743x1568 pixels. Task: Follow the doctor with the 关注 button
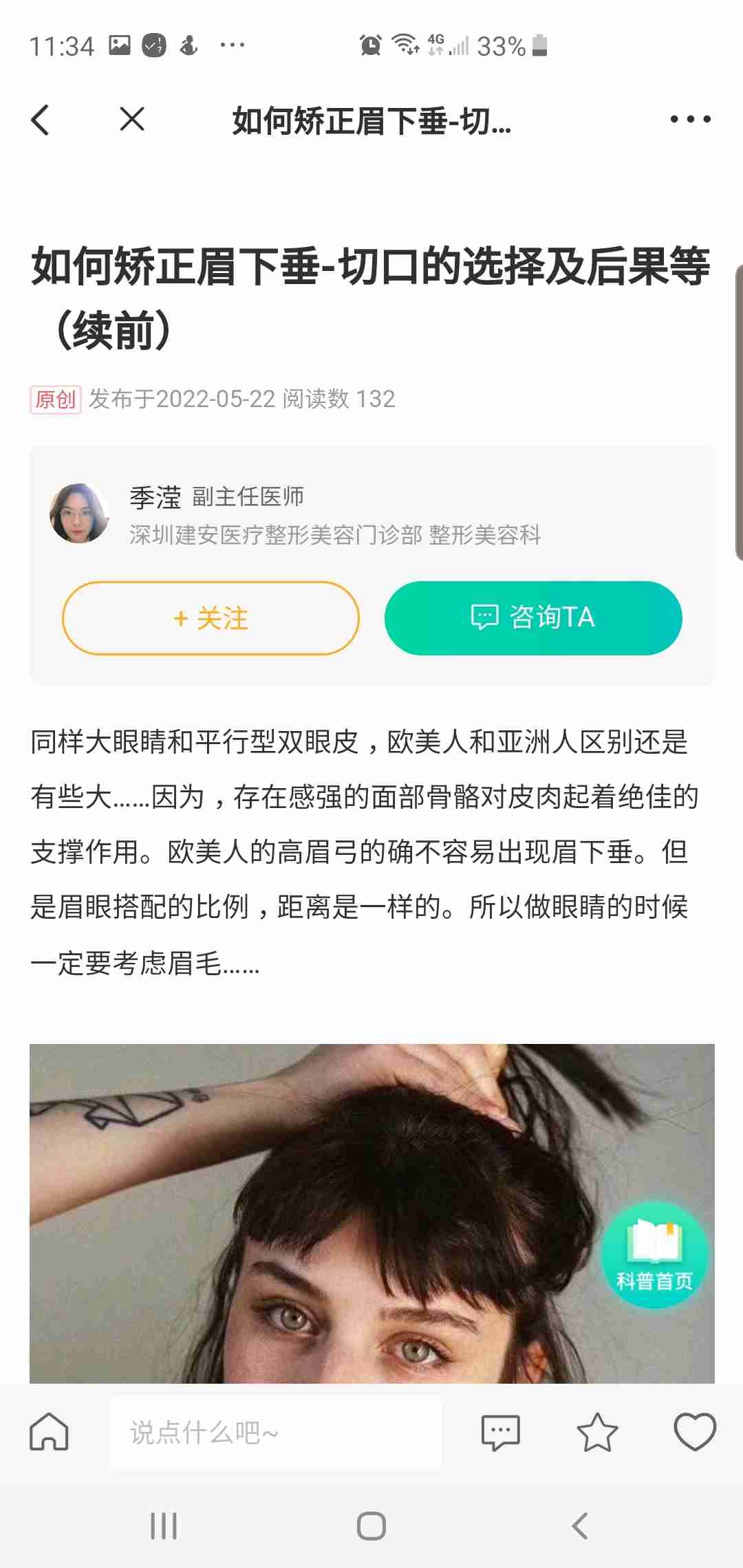point(211,618)
